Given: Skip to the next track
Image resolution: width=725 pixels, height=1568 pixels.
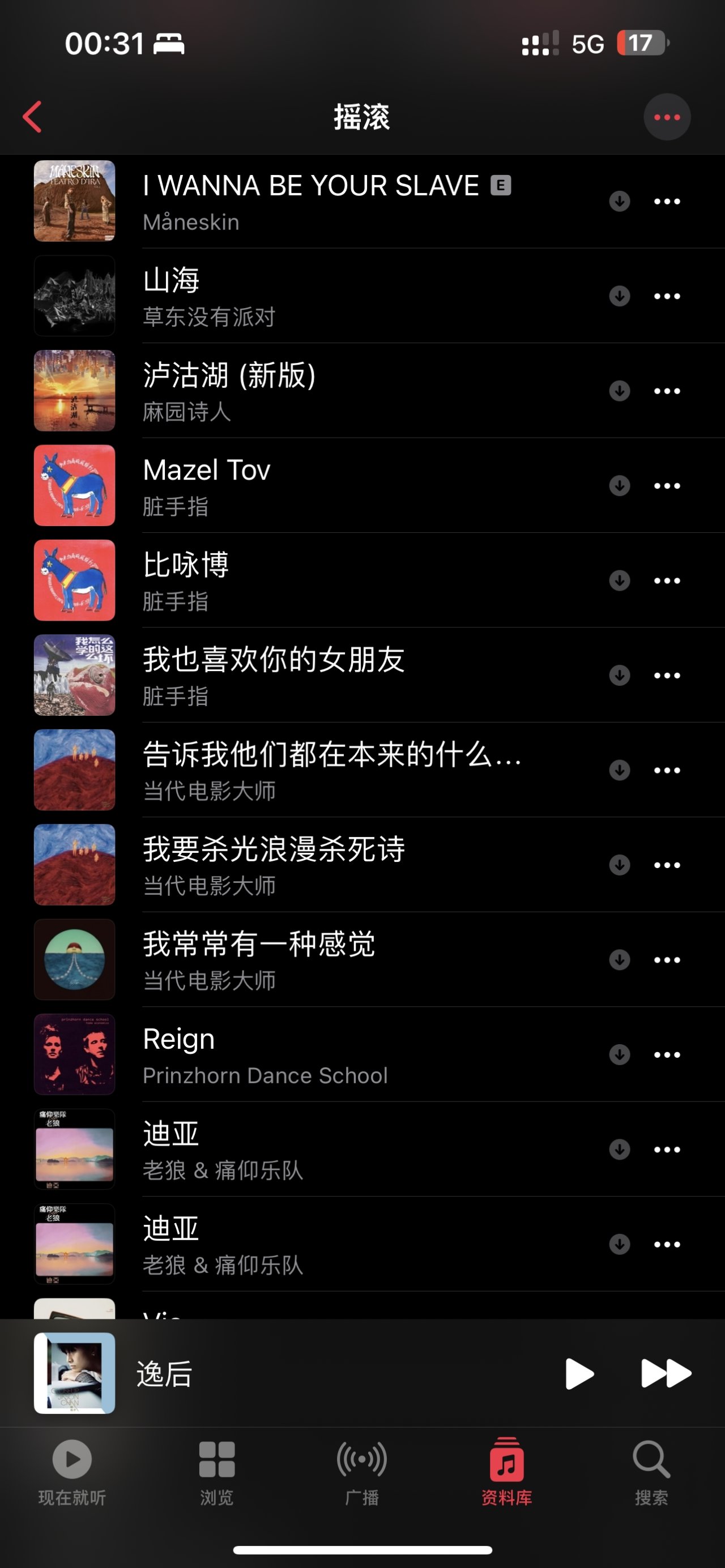Looking at the screenshot, I should 666,1373.
